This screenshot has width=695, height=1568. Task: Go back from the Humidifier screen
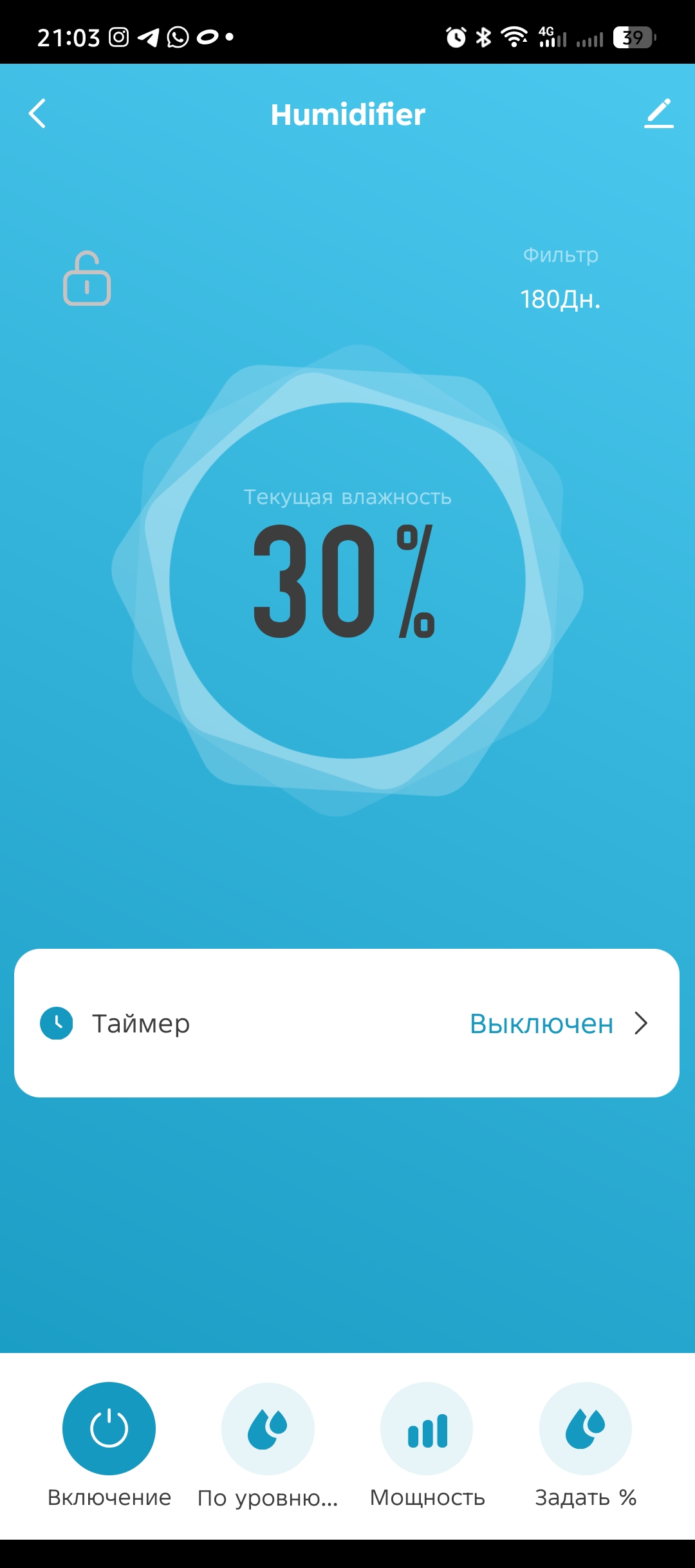(x=38, y=114)
